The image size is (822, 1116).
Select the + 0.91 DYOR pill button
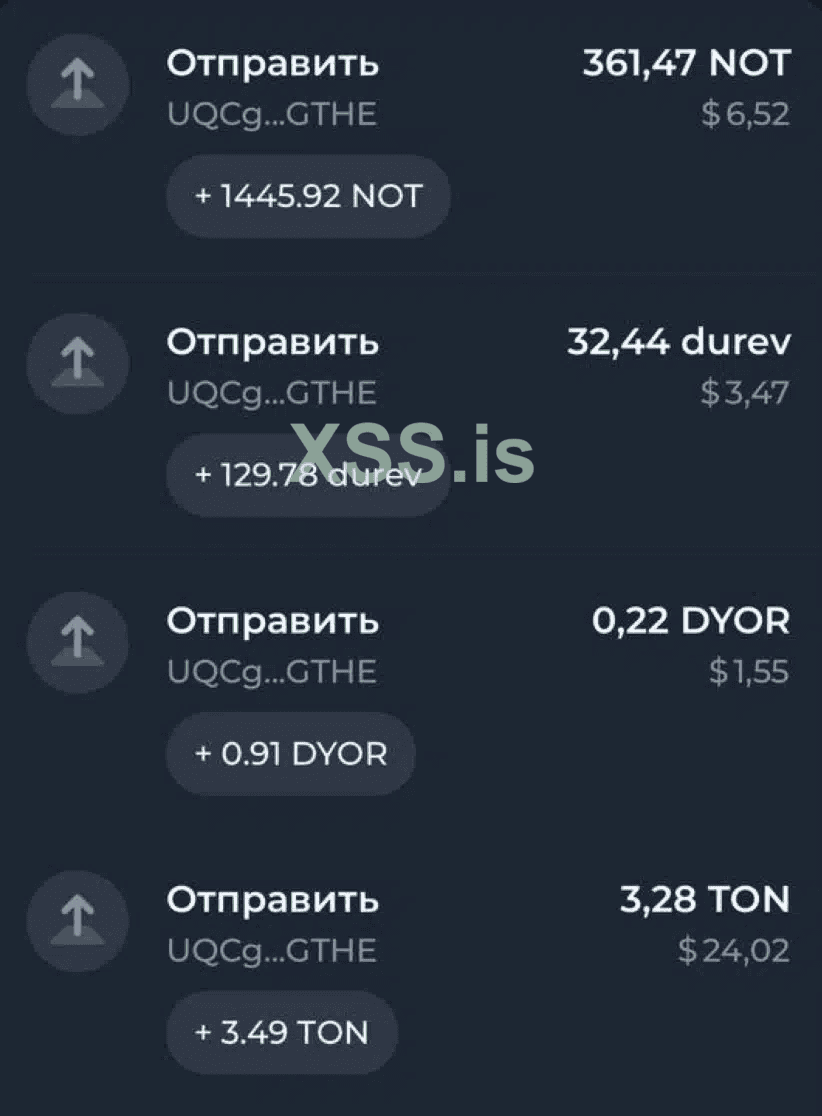(289, 753)
